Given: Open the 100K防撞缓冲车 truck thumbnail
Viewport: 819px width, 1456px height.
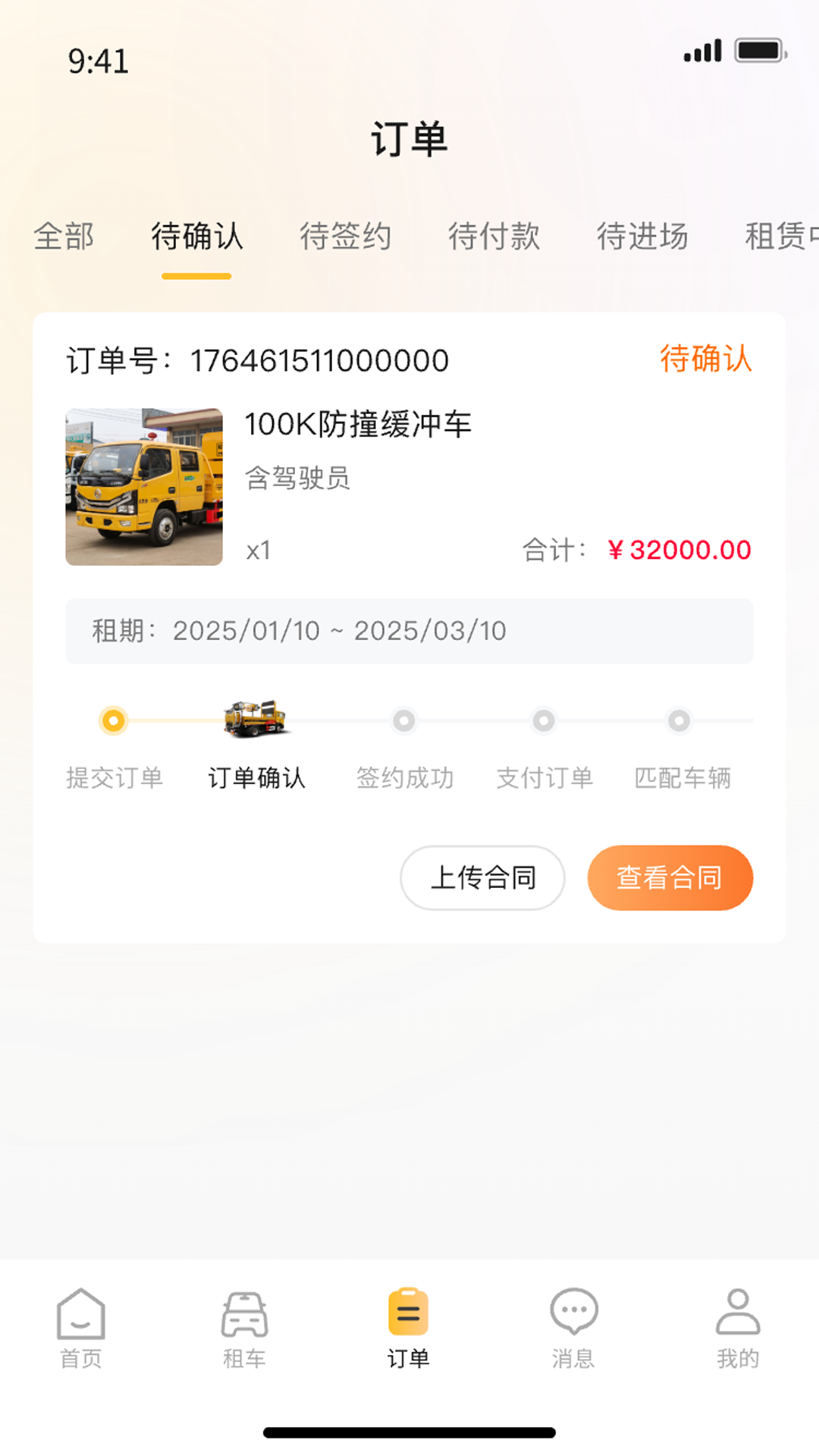Looking at the screenshot, I should pos(144,485).
